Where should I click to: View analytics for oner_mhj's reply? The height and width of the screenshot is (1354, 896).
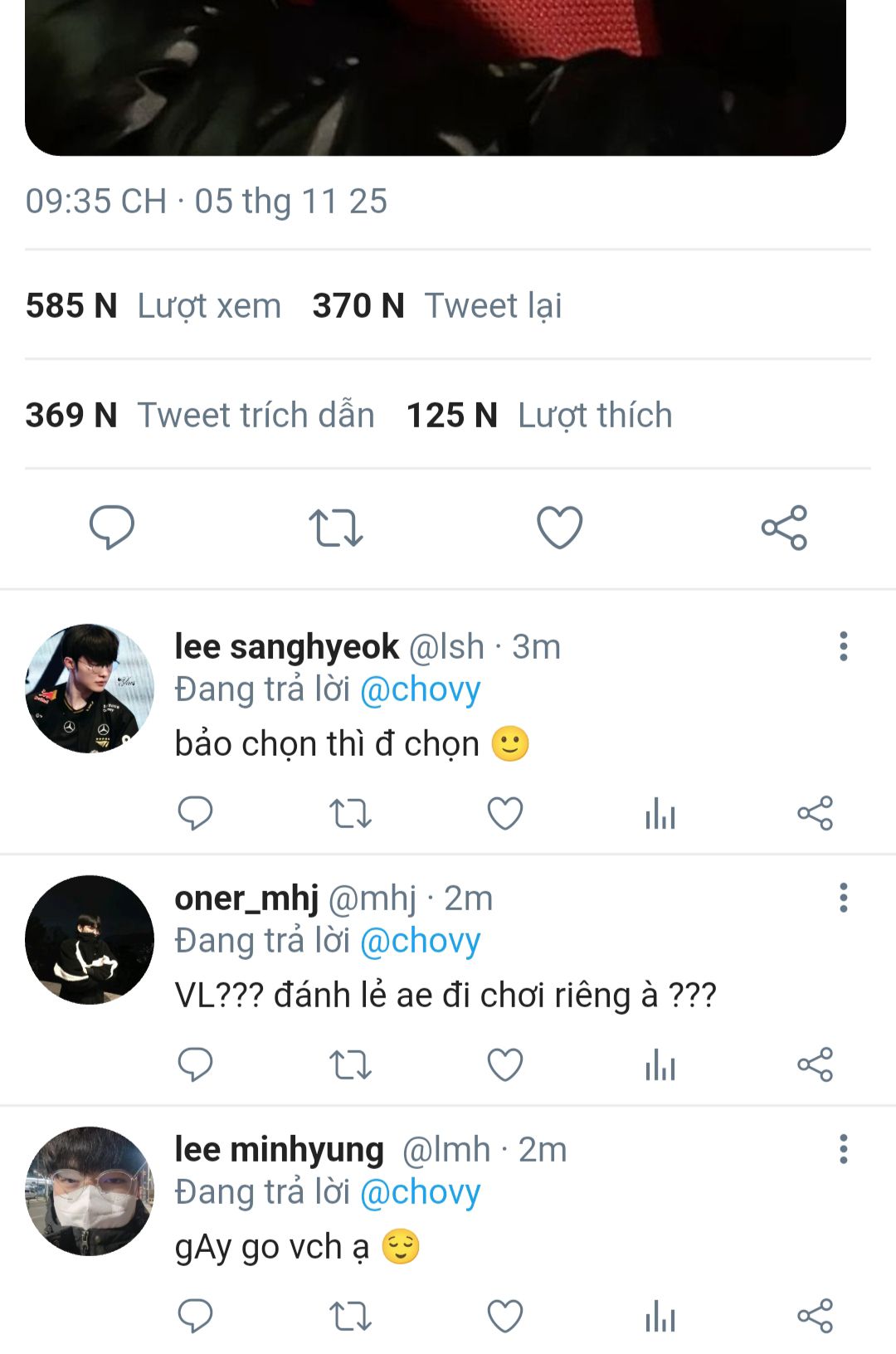(x=660, y=1064)
